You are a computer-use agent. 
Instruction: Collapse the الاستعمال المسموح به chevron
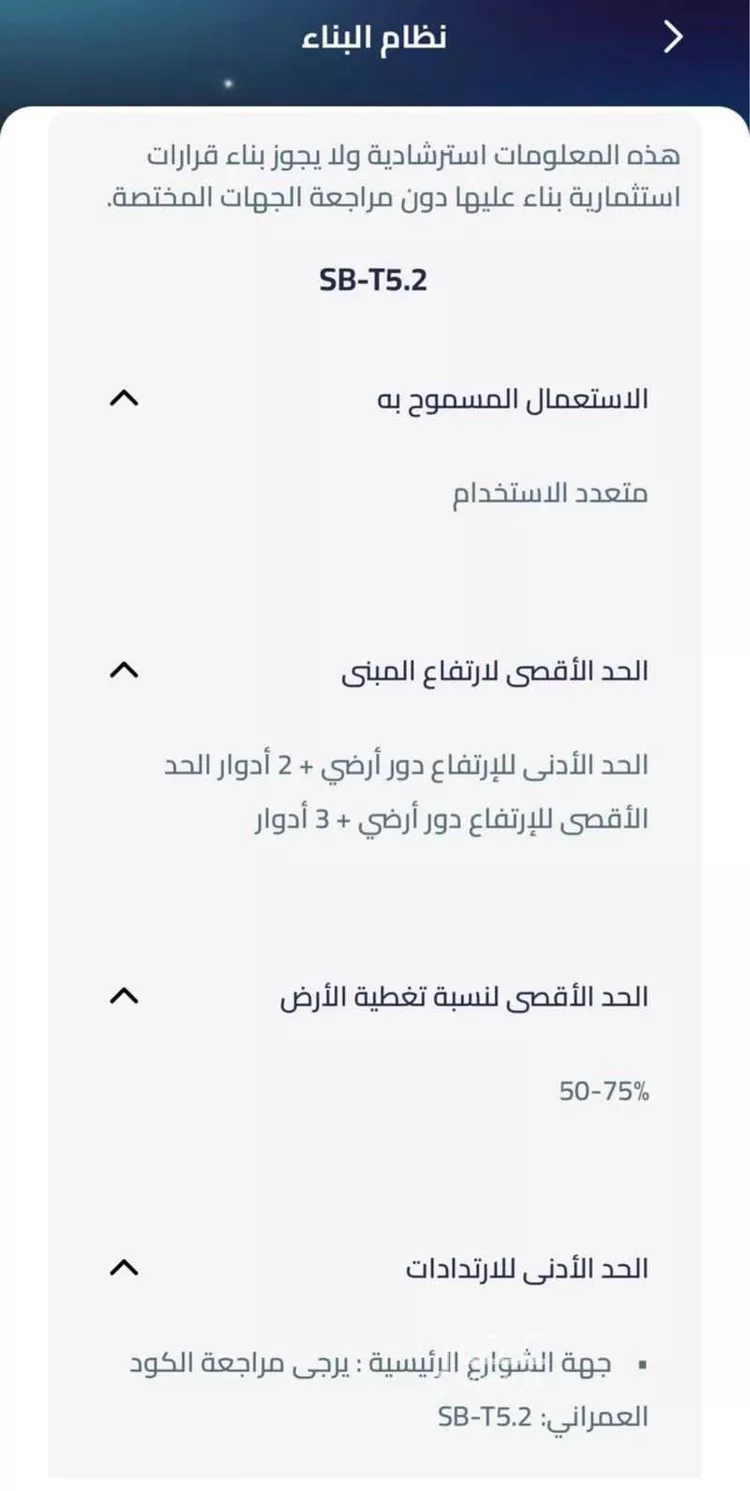tap(124, 398)
